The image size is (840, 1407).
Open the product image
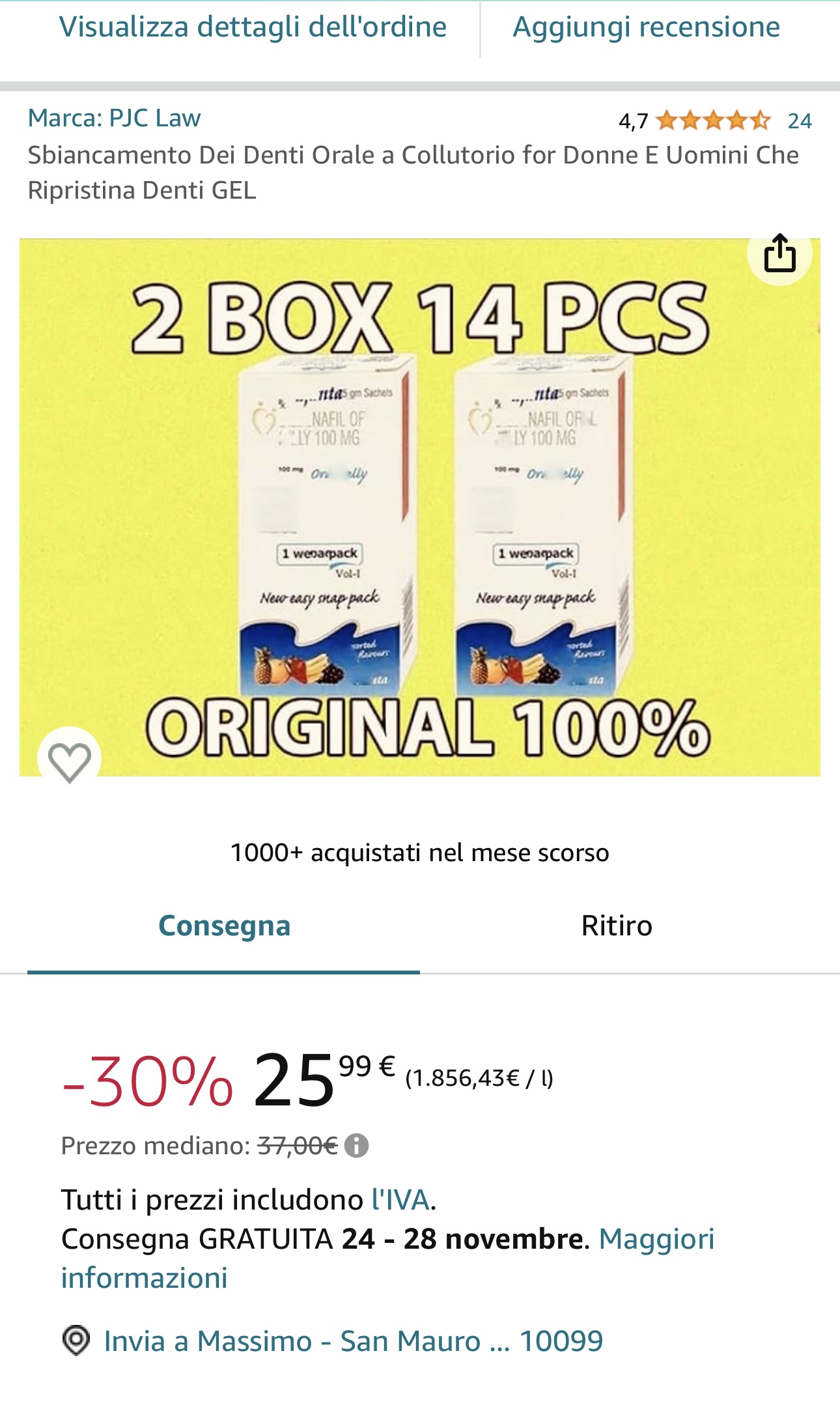(x=420, y=508)
